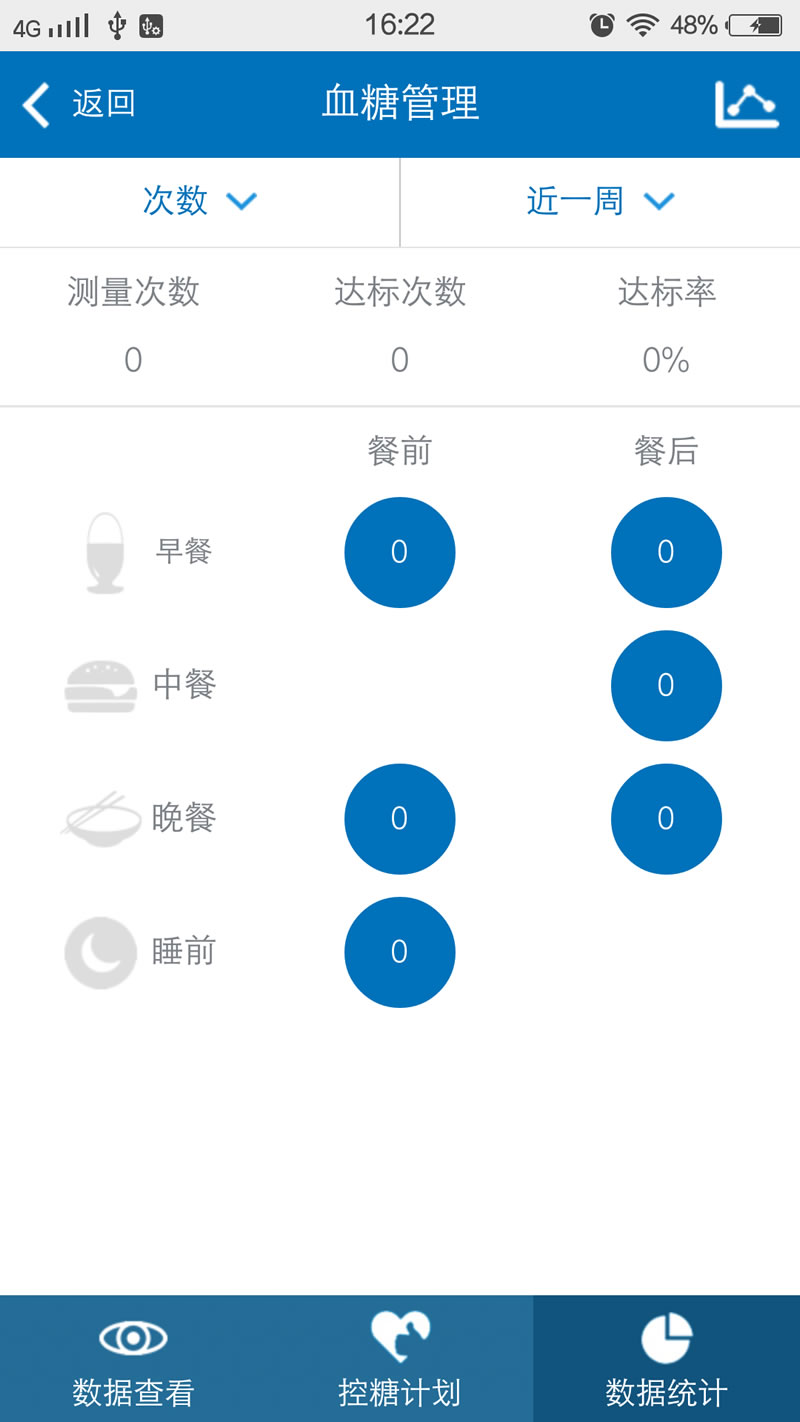Image resolution: width=800 pixels, height=1422 pixels.
Task: Tap the 睡前 count circle
Action: pos(399,952)
